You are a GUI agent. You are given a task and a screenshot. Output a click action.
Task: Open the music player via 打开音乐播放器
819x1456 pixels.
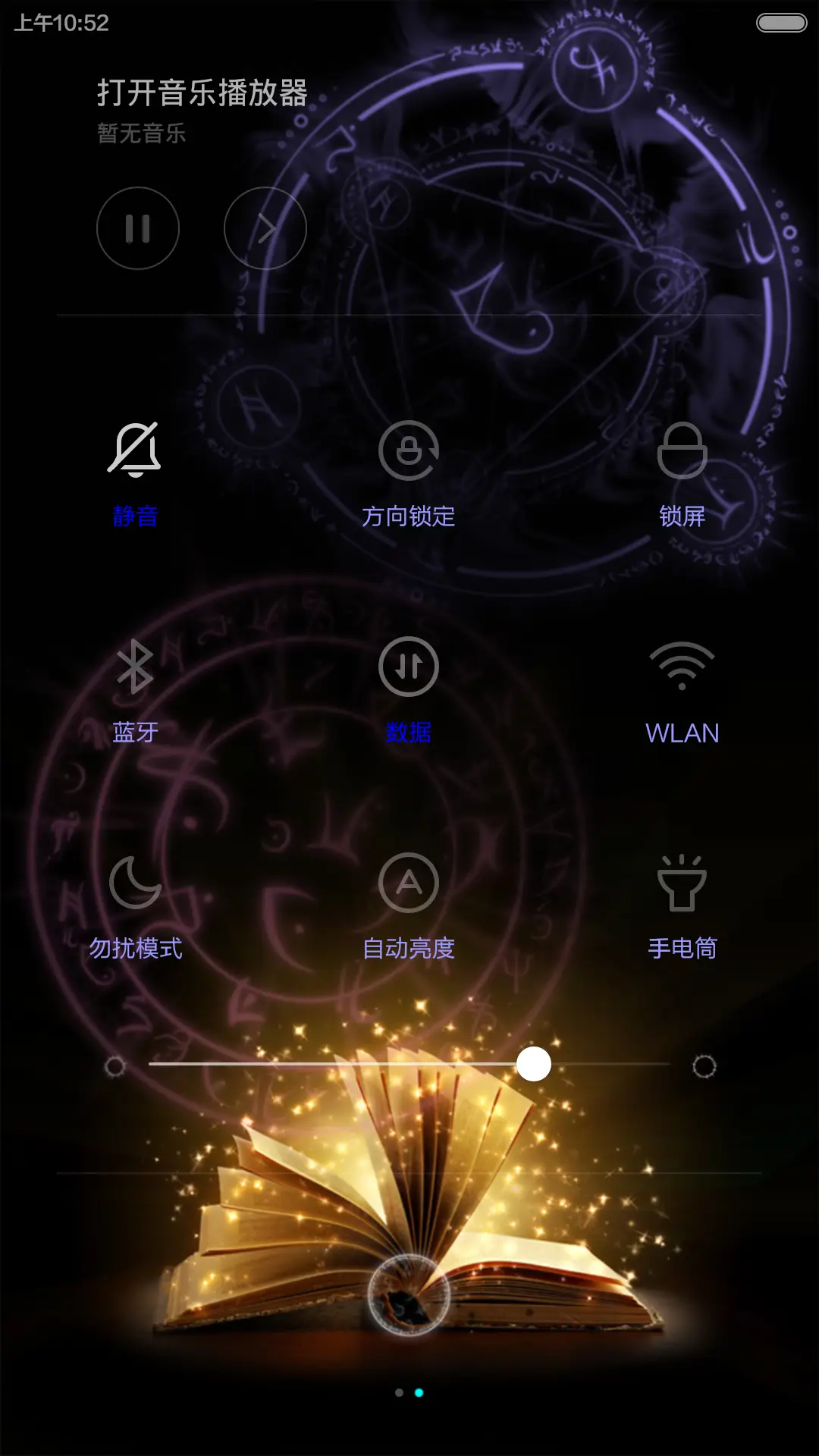click(x=203, y=91)
